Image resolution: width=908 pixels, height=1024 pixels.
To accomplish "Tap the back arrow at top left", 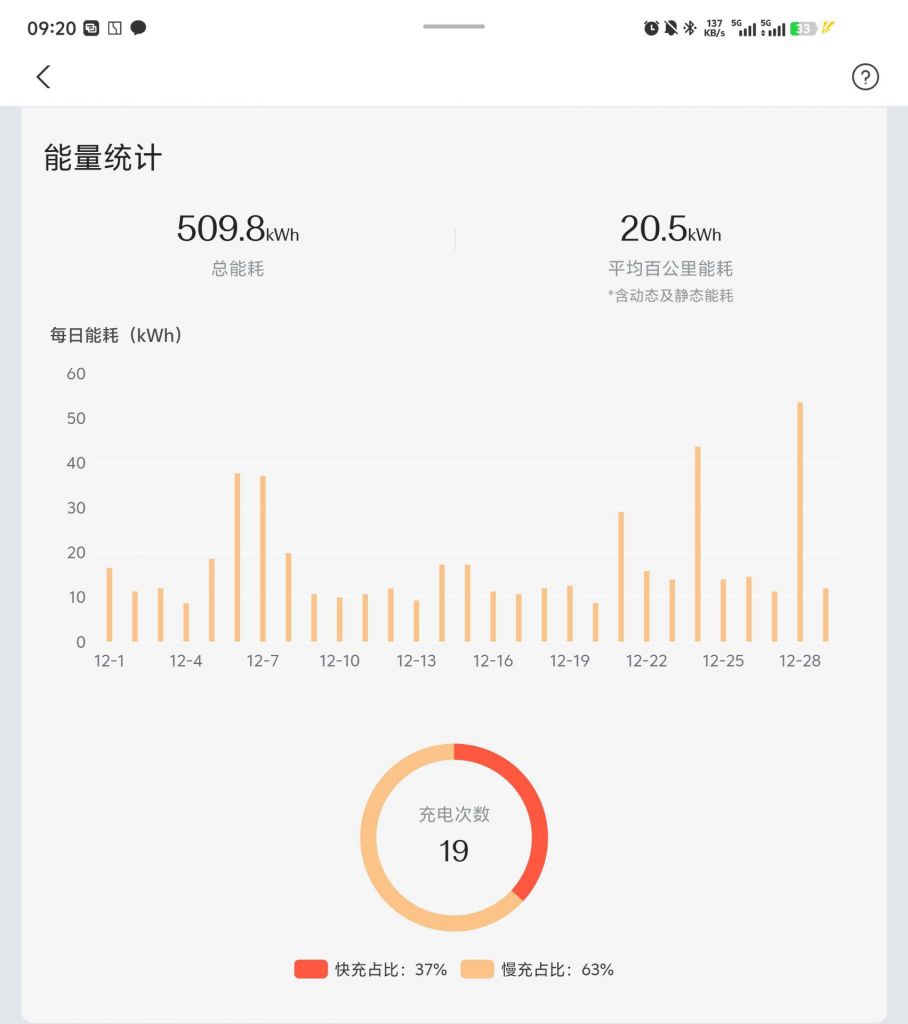I will (x=43, y=77).
